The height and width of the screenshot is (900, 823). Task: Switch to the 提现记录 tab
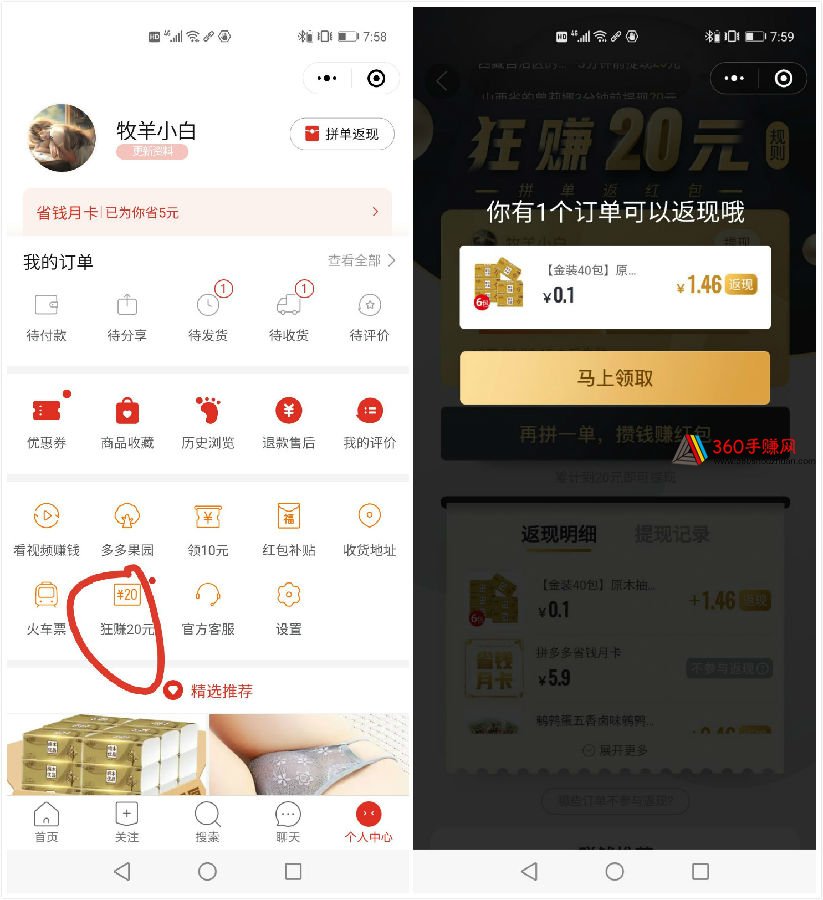671,534
